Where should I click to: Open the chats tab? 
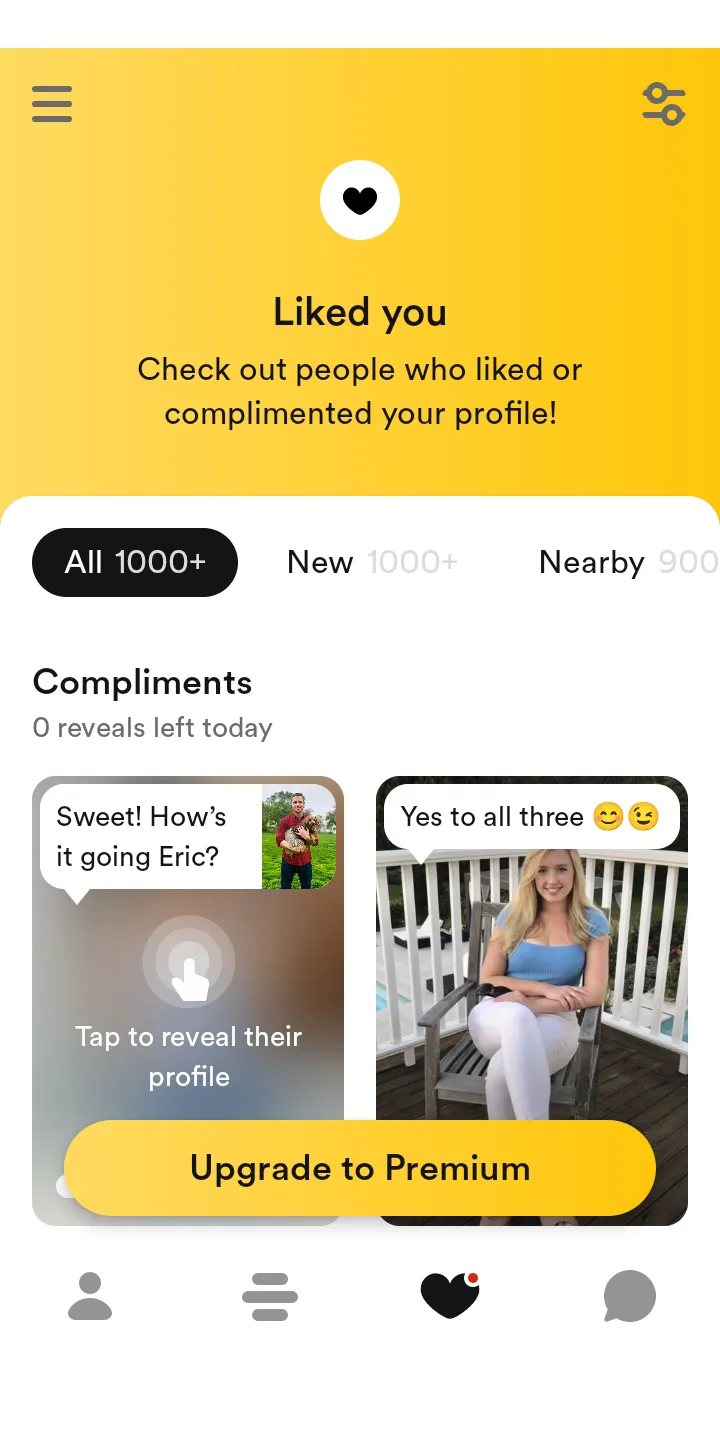click(x=629, y=1297)
